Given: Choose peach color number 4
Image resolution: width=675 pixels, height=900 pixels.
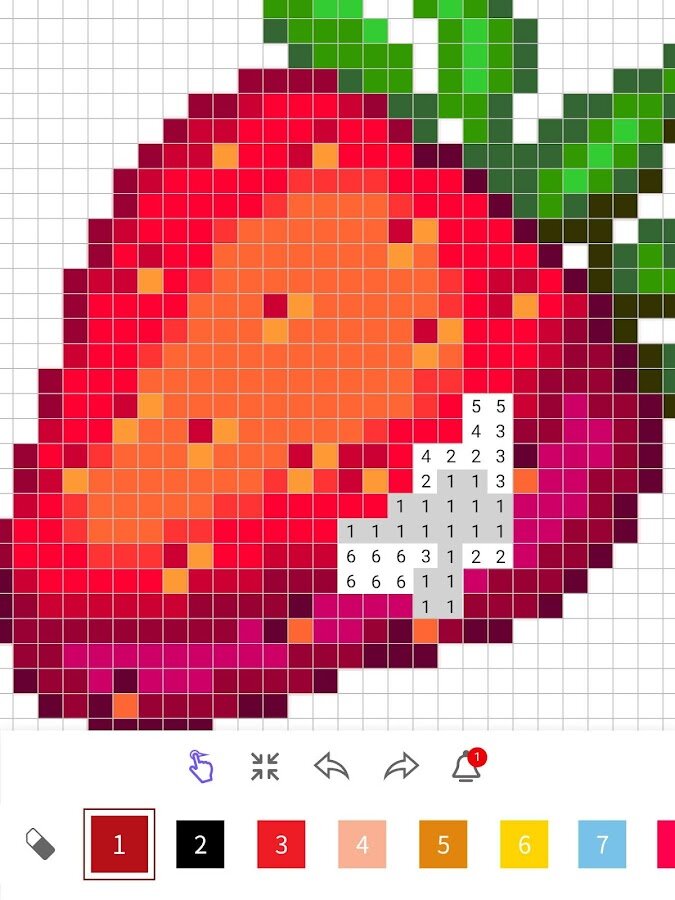Looking at the screenshot, I should tap(362, 844).
